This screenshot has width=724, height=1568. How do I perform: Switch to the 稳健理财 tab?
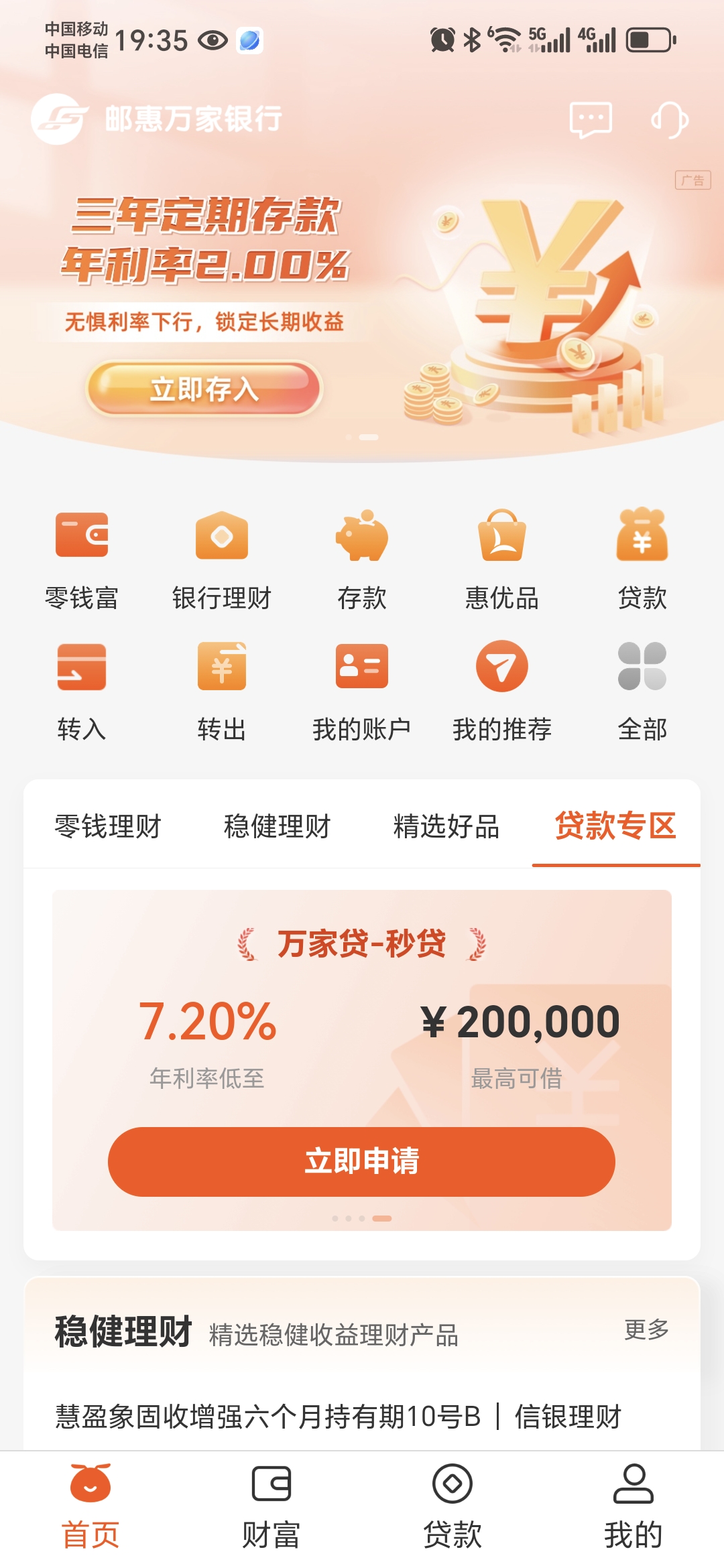[278, 826]
